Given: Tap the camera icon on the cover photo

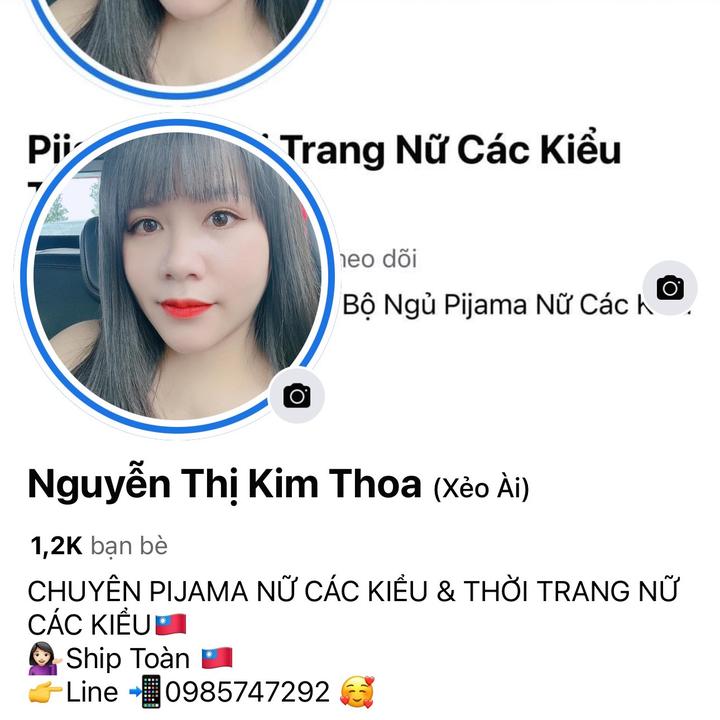Looking at the screenshot, I should point(669,289).
